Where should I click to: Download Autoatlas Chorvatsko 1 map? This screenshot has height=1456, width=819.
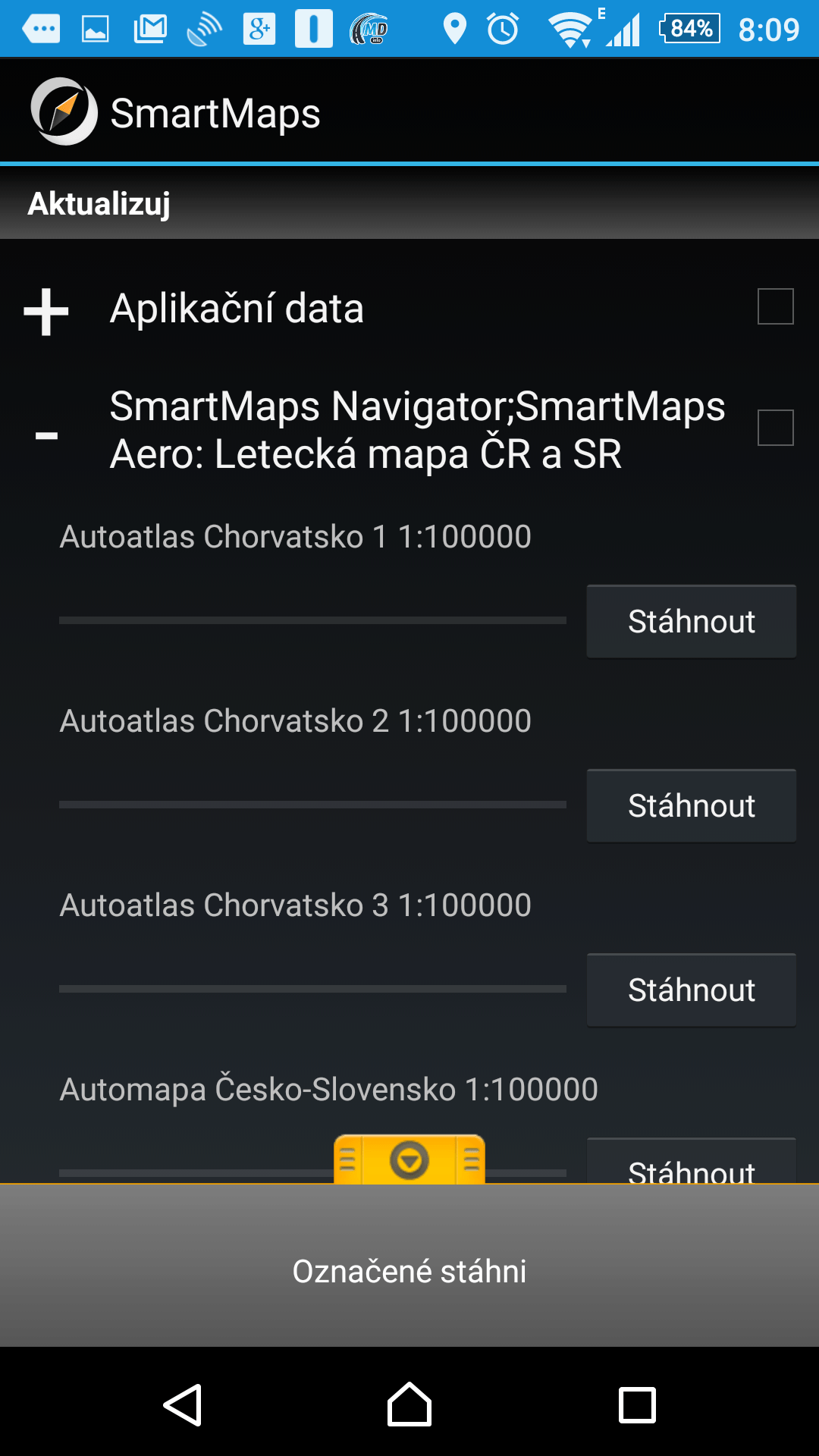[x=692, y=621]
